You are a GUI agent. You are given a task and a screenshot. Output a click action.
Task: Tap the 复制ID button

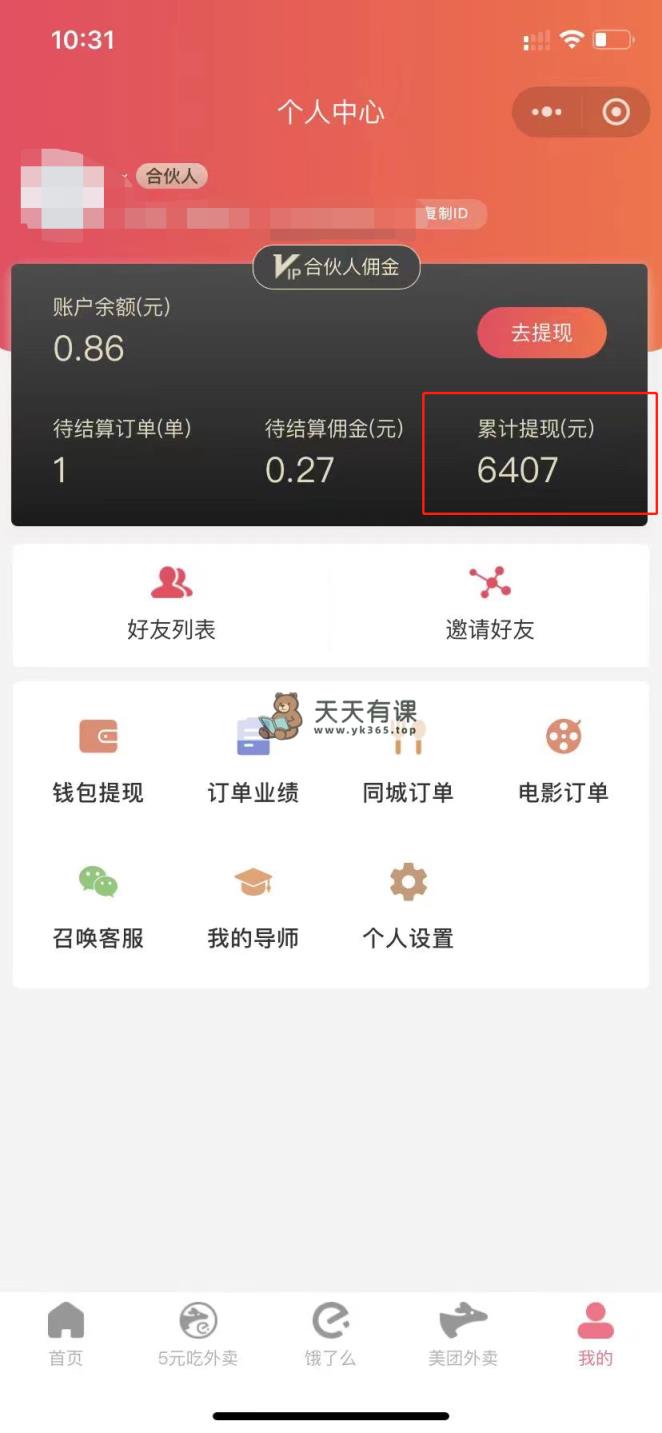450,214
